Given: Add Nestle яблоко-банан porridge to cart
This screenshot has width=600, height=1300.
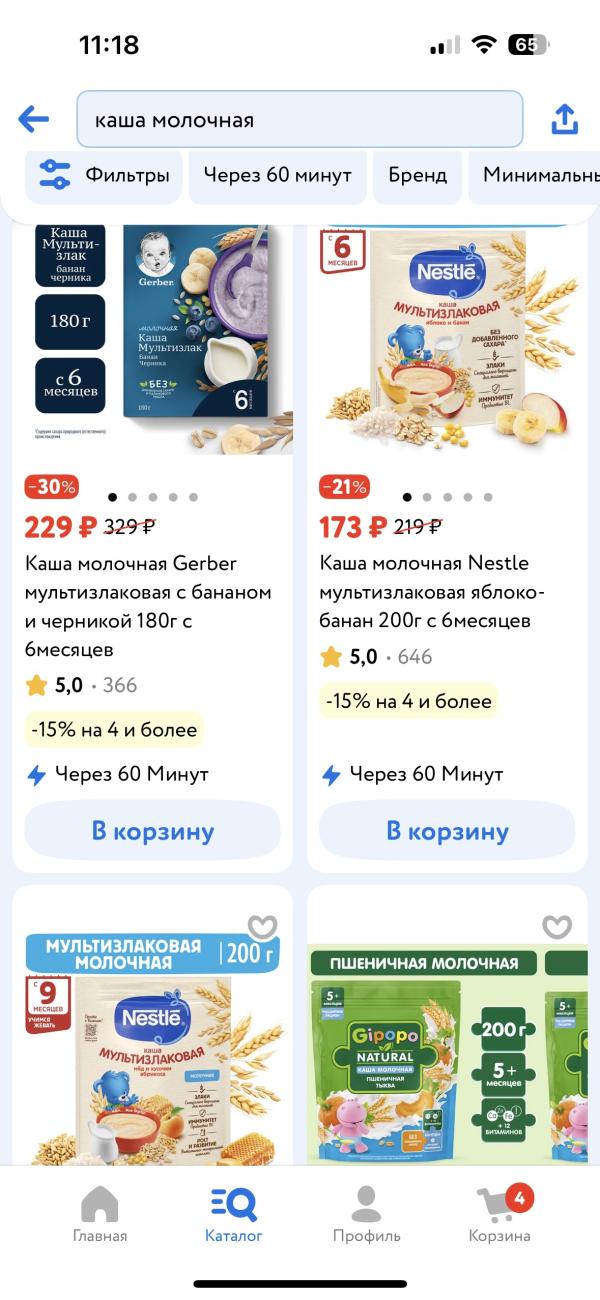Looking at the screenshot, I should tap(447, 831).
